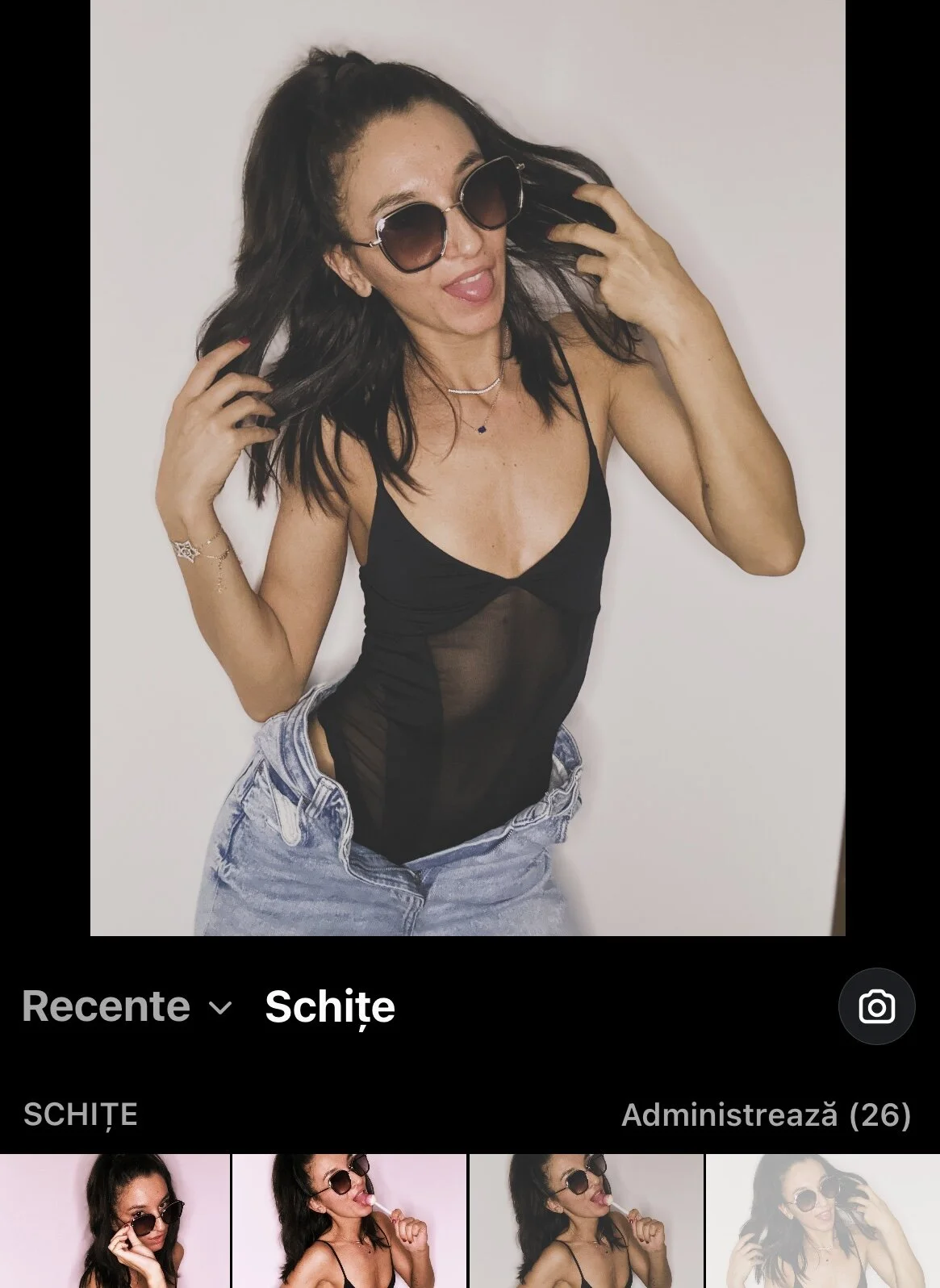
Task: Select the second draft with lollipop, pink background
Action: pyautogui.click(x=349, y=1222)
